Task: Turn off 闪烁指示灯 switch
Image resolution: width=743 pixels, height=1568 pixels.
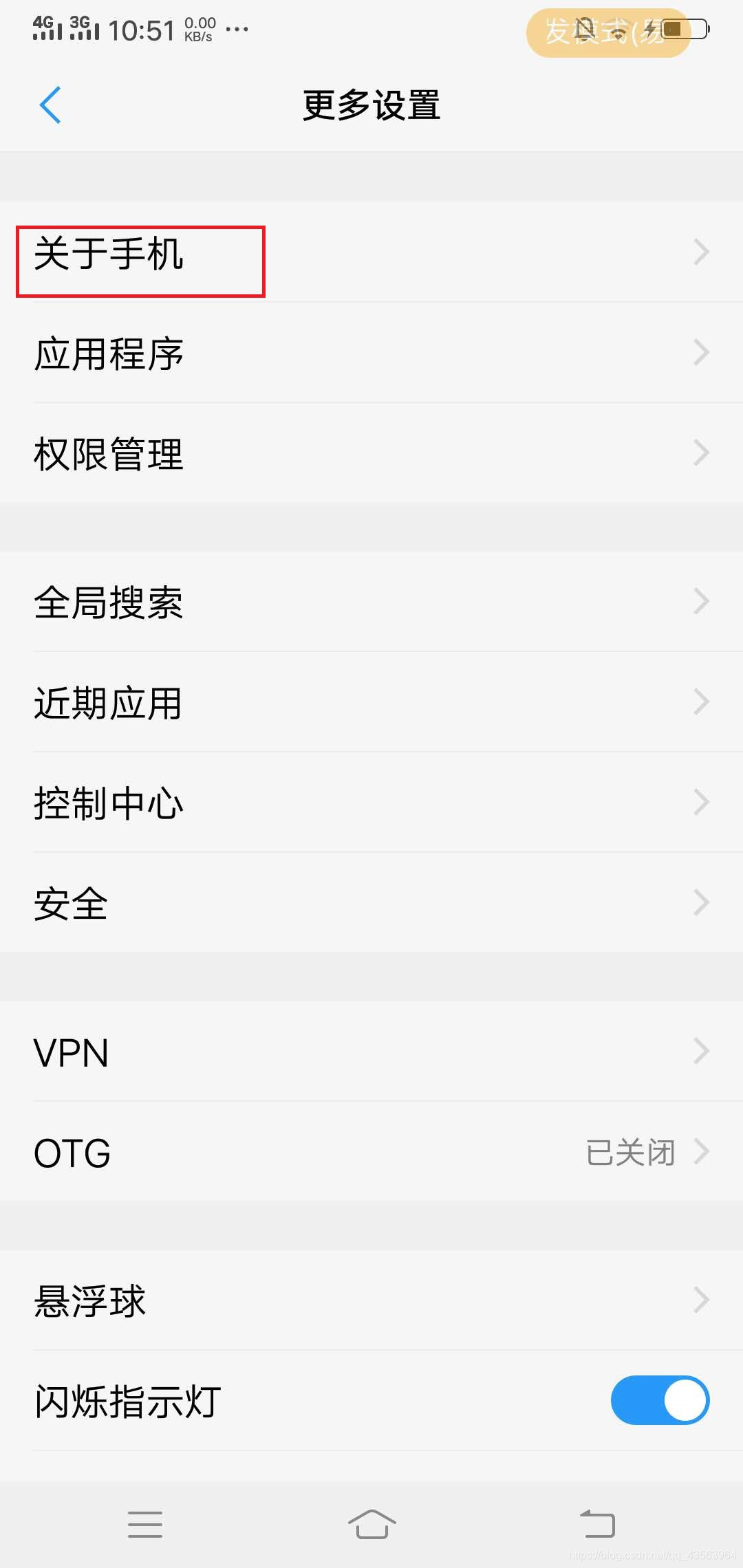Action: pyautogui.click(x=659, y=1400)
